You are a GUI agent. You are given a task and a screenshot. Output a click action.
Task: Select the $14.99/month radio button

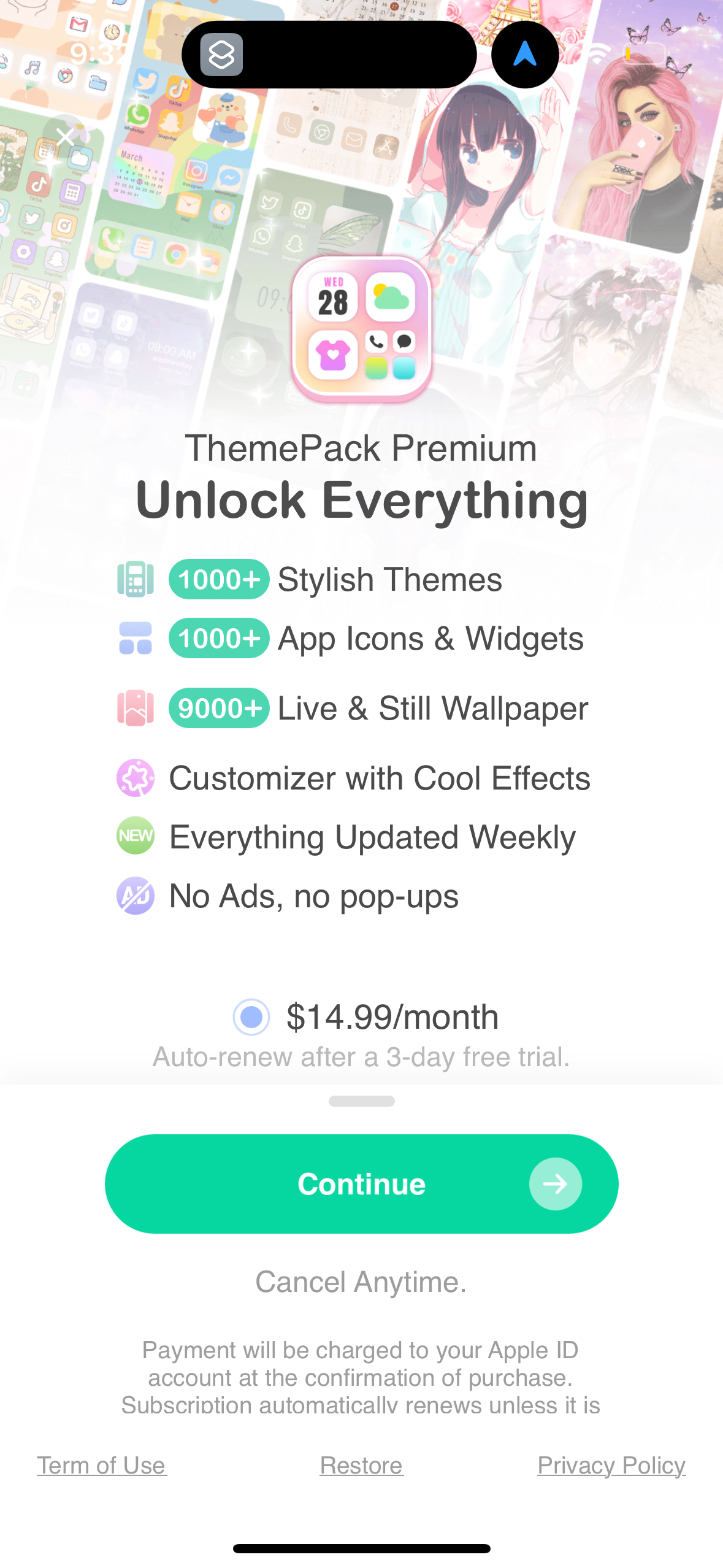(250, 1016)
